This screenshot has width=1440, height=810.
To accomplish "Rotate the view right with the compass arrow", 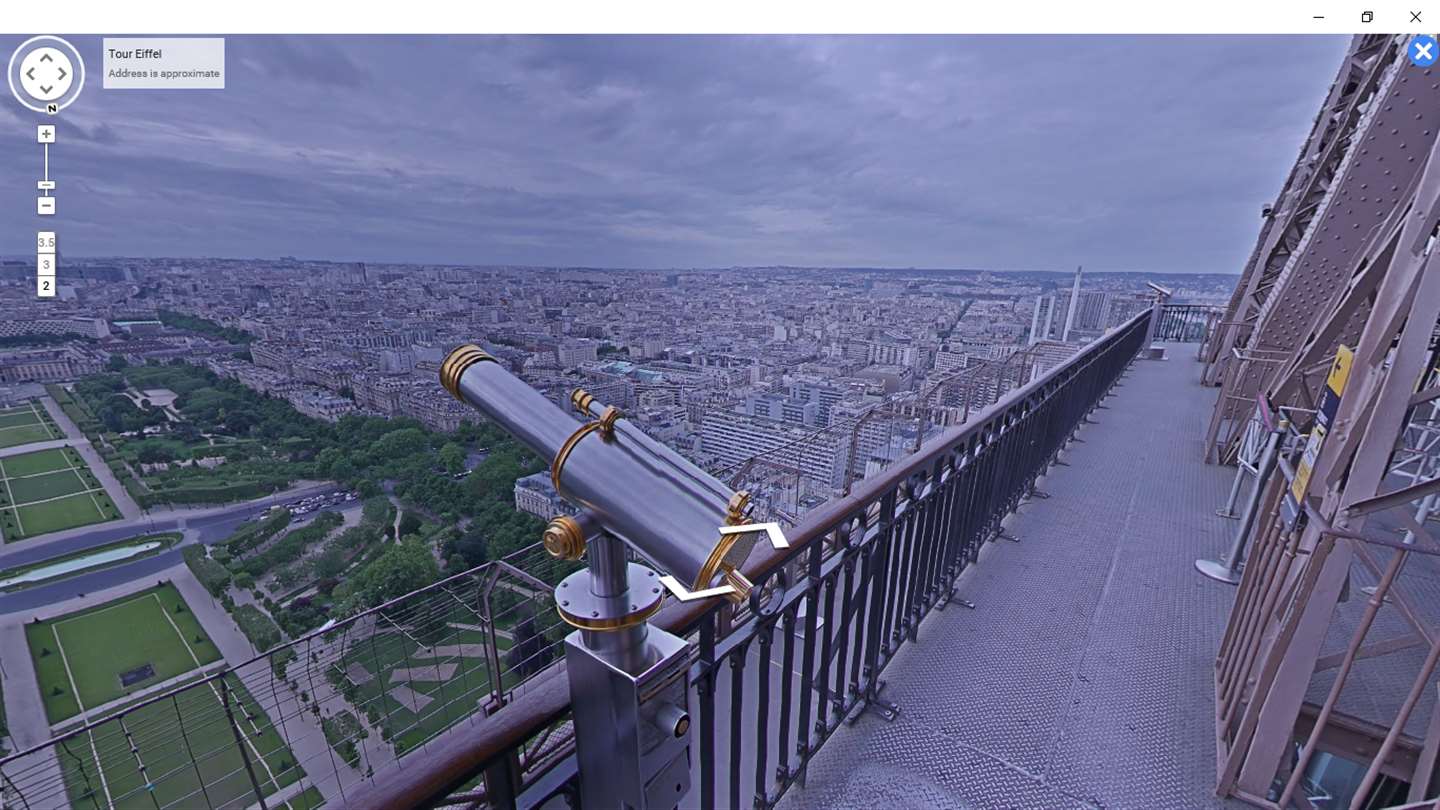I will 62,74.
